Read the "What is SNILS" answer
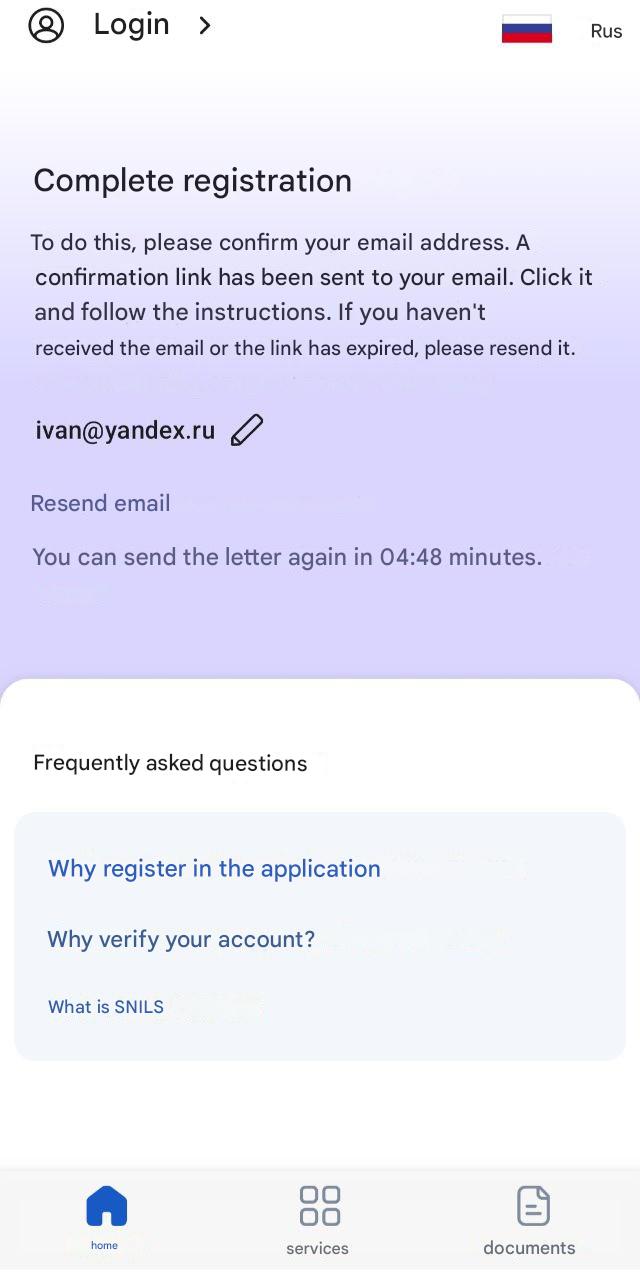The width and height of the screenshot is (640, 1280). 106,1007
